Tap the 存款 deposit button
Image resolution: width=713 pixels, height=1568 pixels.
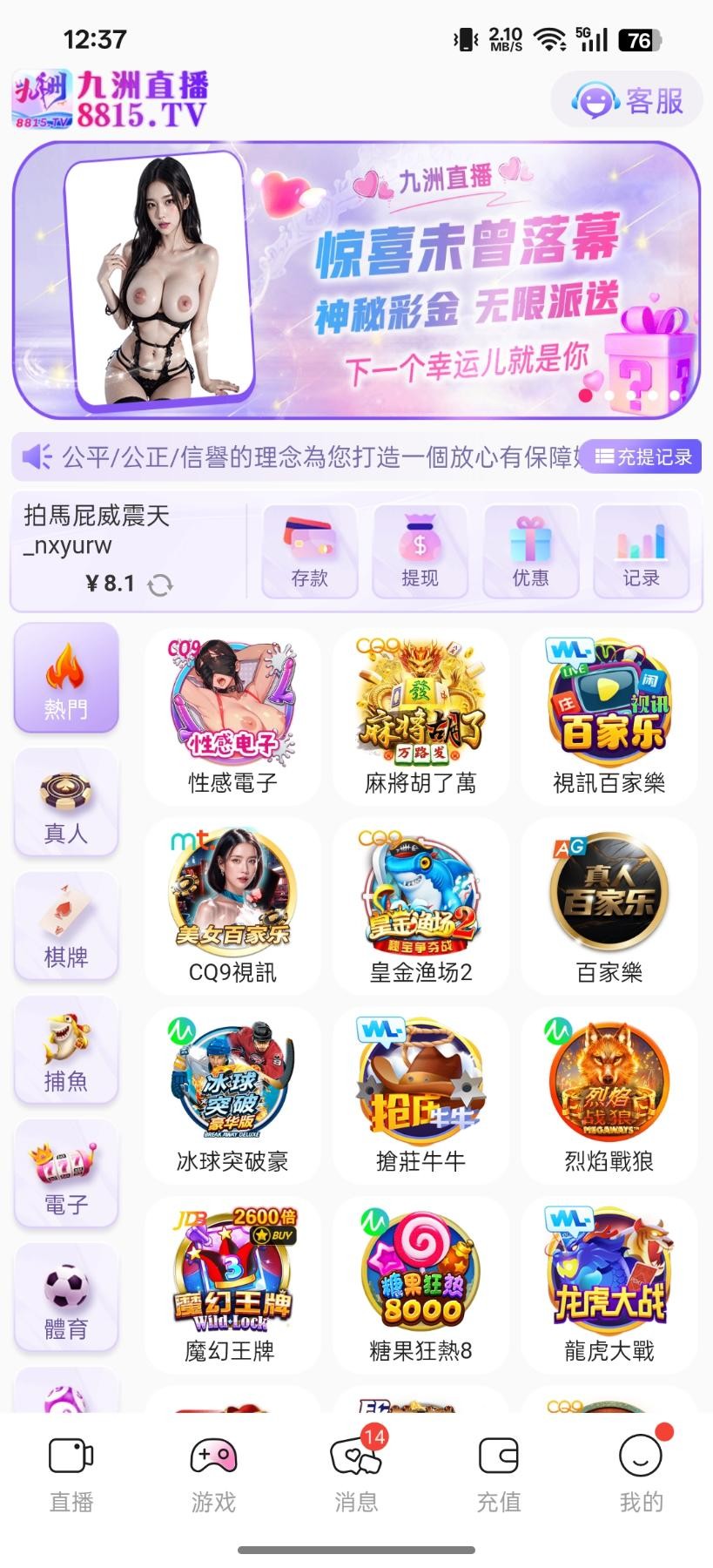(310, 551)
